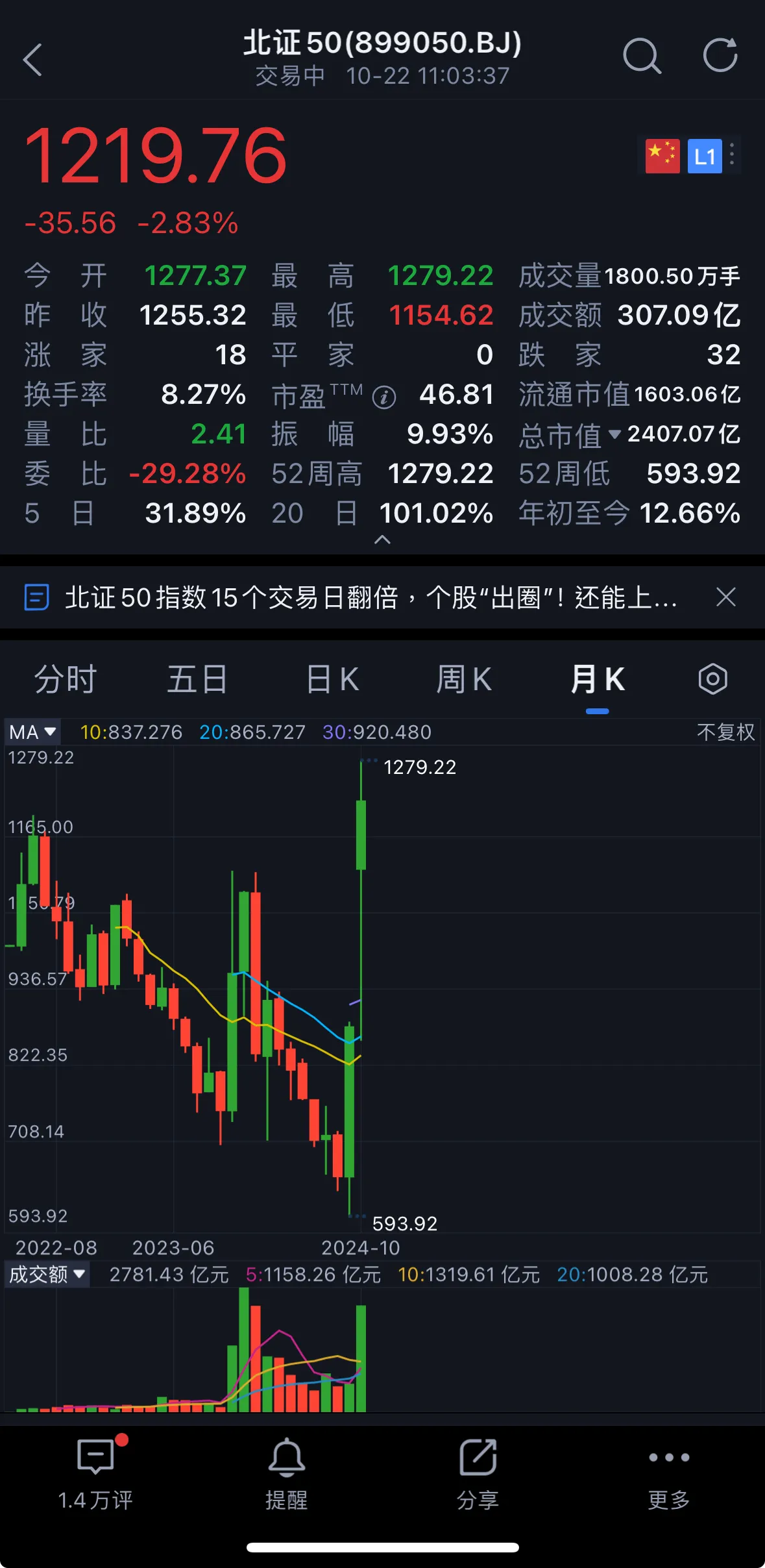Switch to the 分时 chart tab
765x1568 pixels.
[65, 680]
